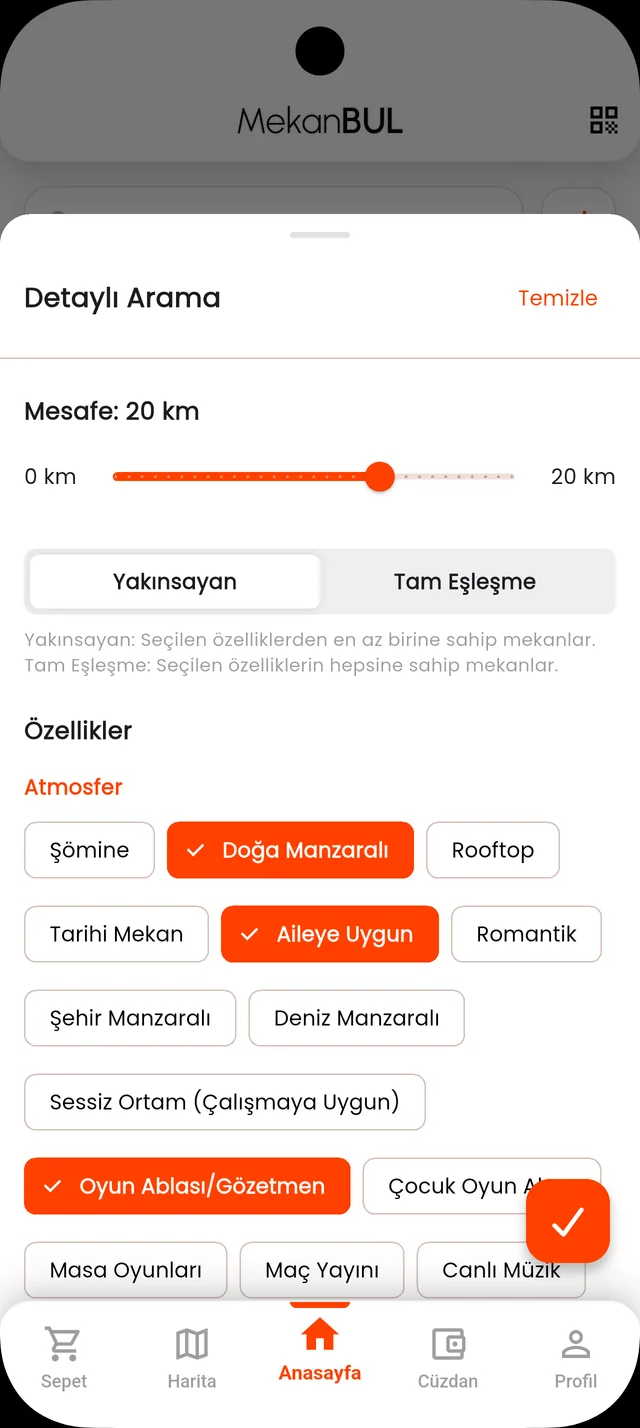
Task: Set distance on the Mesafe slider
Action: click(x=380, y=477)
